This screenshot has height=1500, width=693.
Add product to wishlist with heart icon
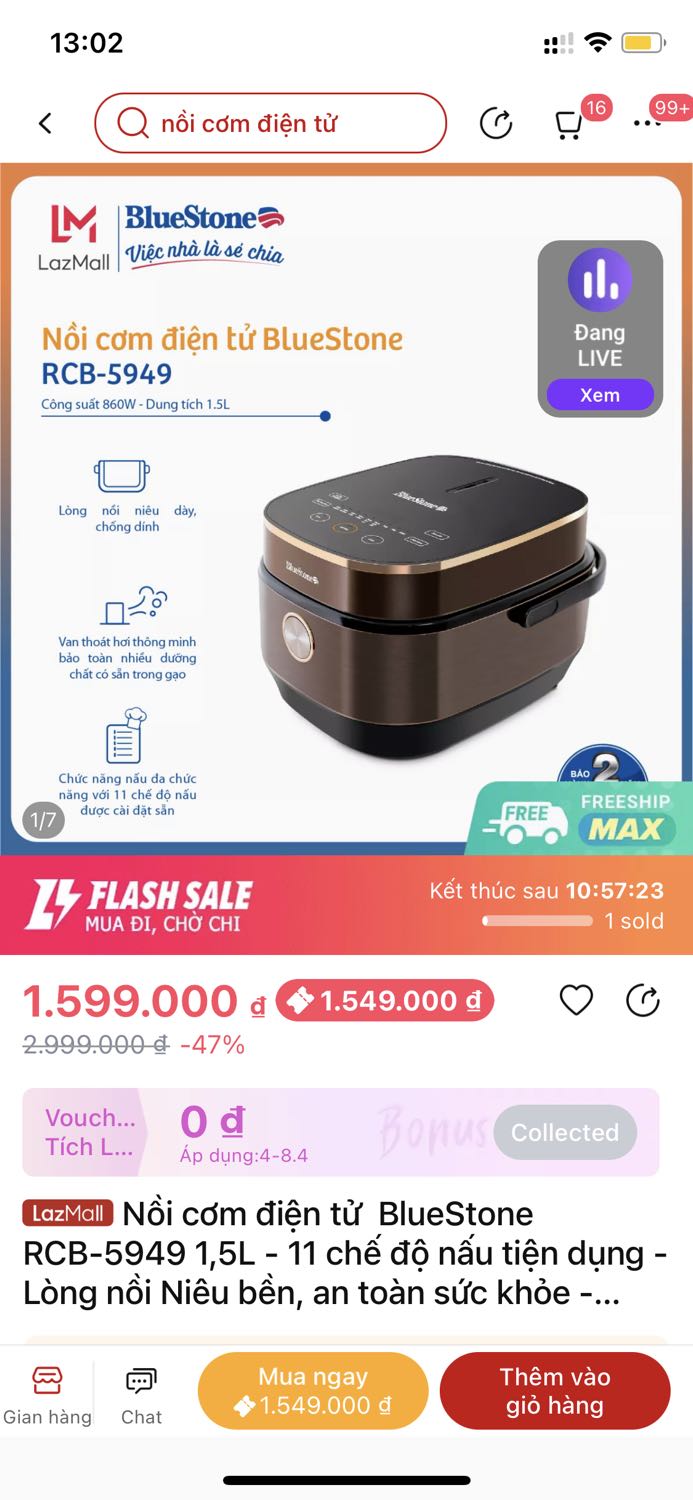576,1000
